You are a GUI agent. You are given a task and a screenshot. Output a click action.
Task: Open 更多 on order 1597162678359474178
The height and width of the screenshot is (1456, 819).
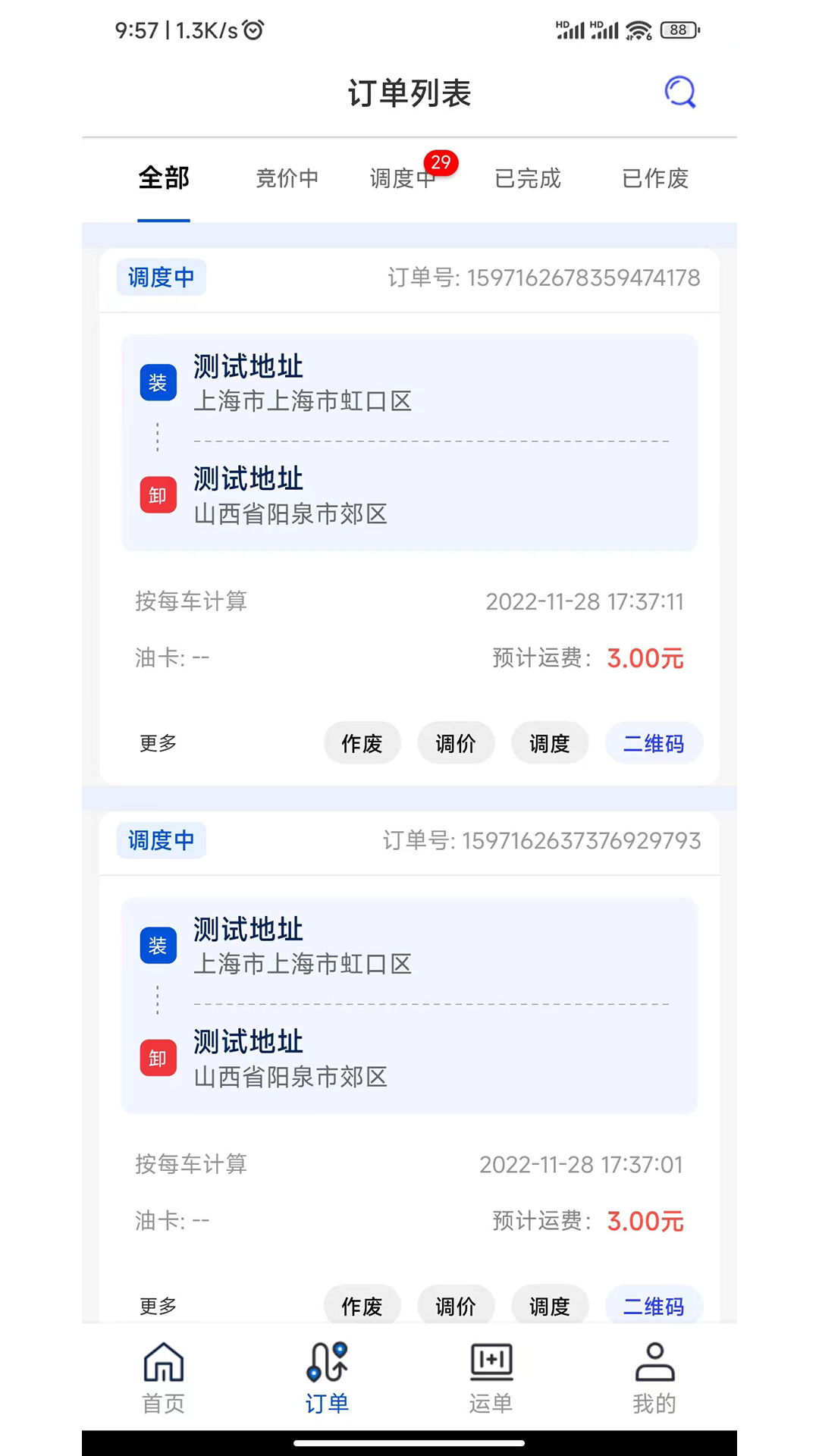pyautogui.click(x=158, y=743)
